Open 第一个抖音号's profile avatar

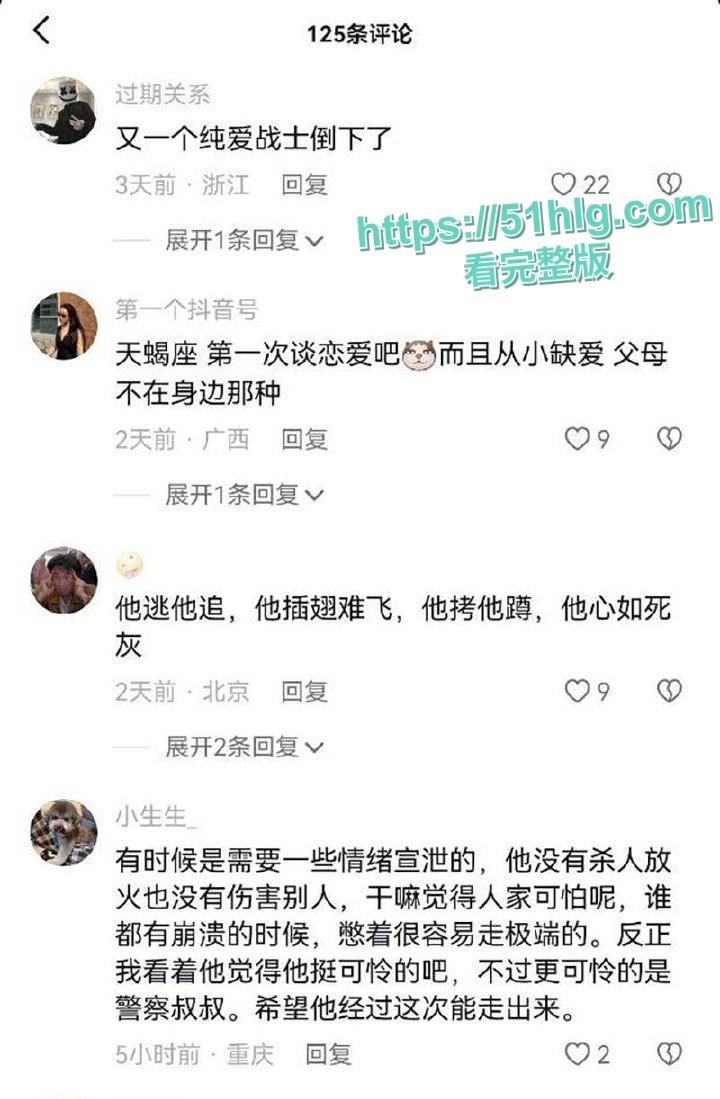coord(64,326)
